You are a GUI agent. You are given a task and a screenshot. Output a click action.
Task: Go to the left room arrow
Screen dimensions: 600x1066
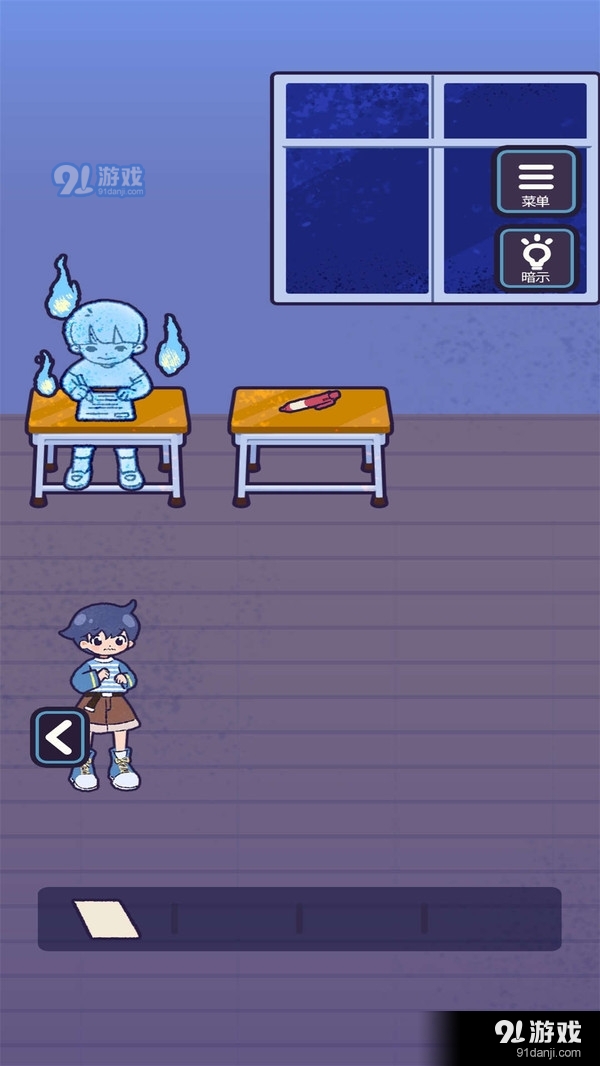tap(59, 738)
